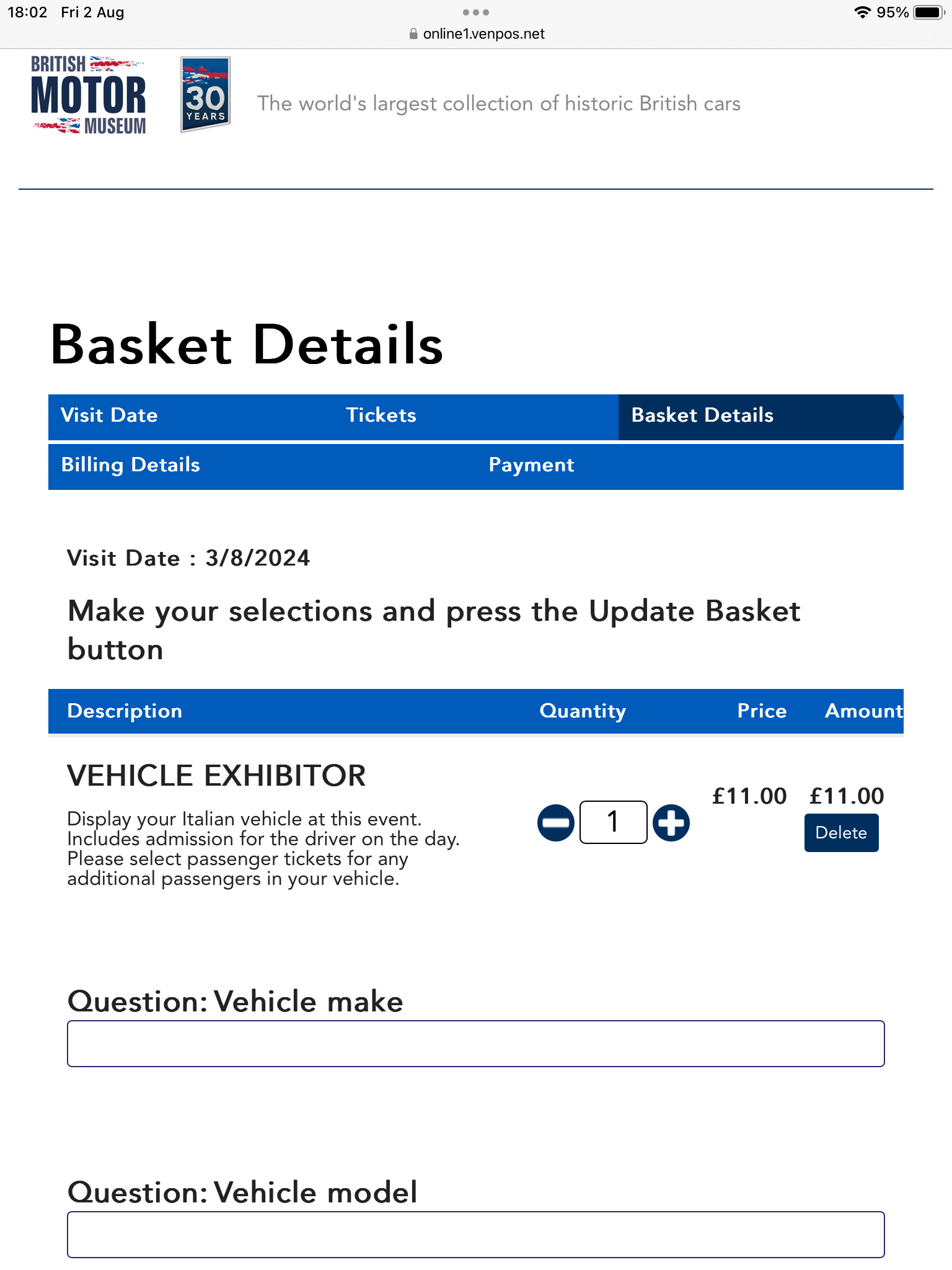Return to the Tickets step

tap(381, 415)
